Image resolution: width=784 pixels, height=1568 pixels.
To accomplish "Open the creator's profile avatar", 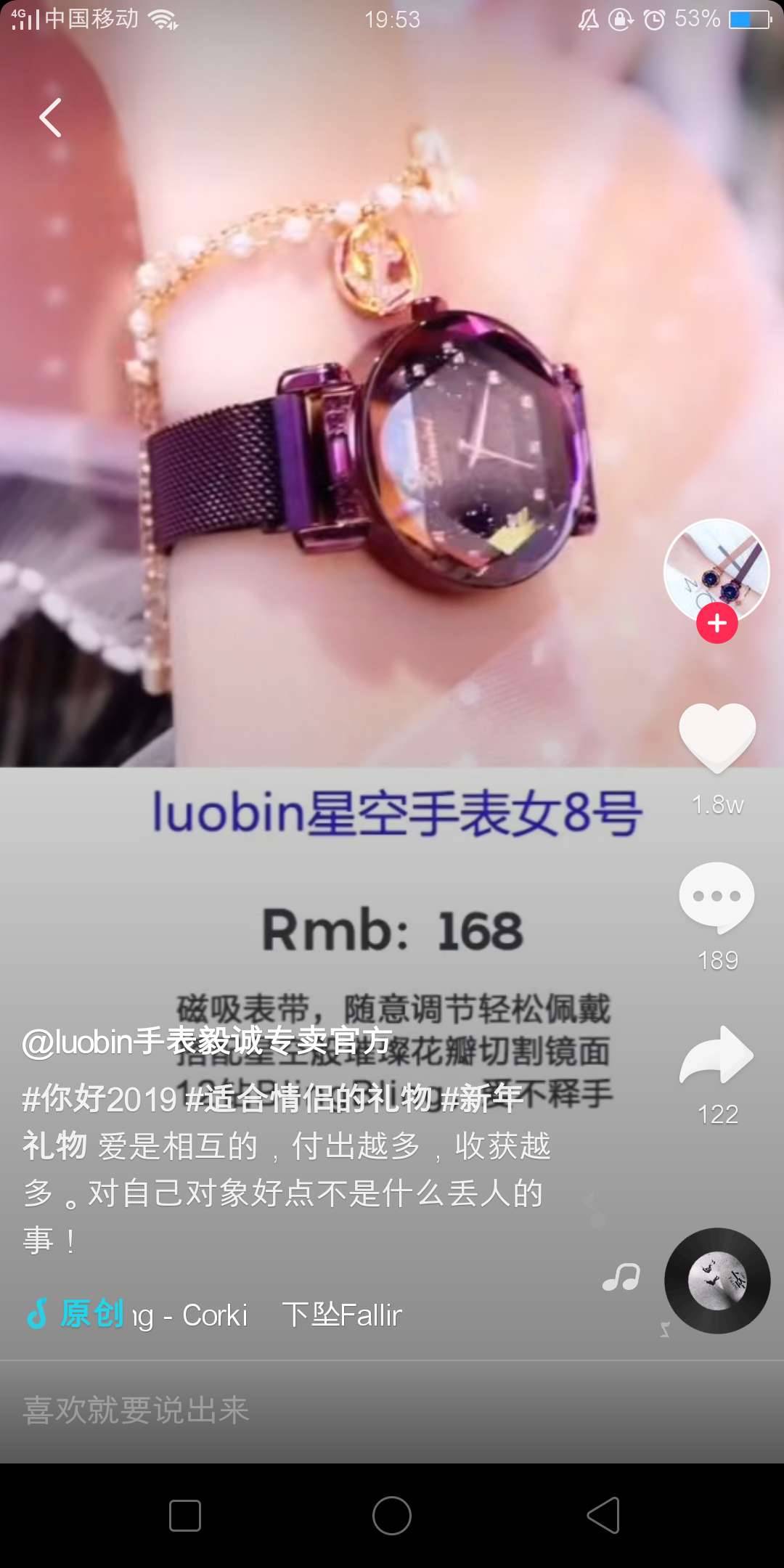I will tap(716, 569).
